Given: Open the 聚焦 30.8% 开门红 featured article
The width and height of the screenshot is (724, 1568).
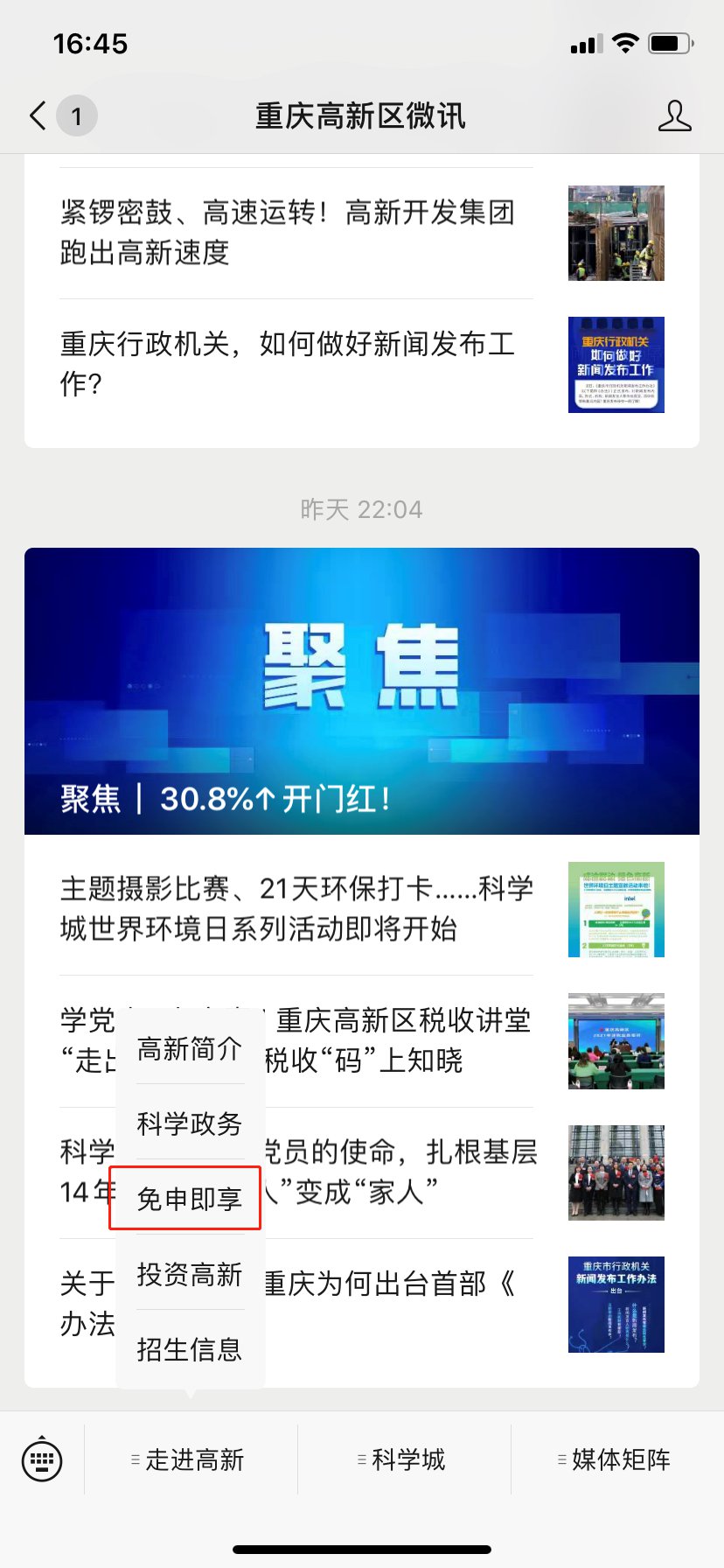Looking at the screenshot, I should (362, 691).
